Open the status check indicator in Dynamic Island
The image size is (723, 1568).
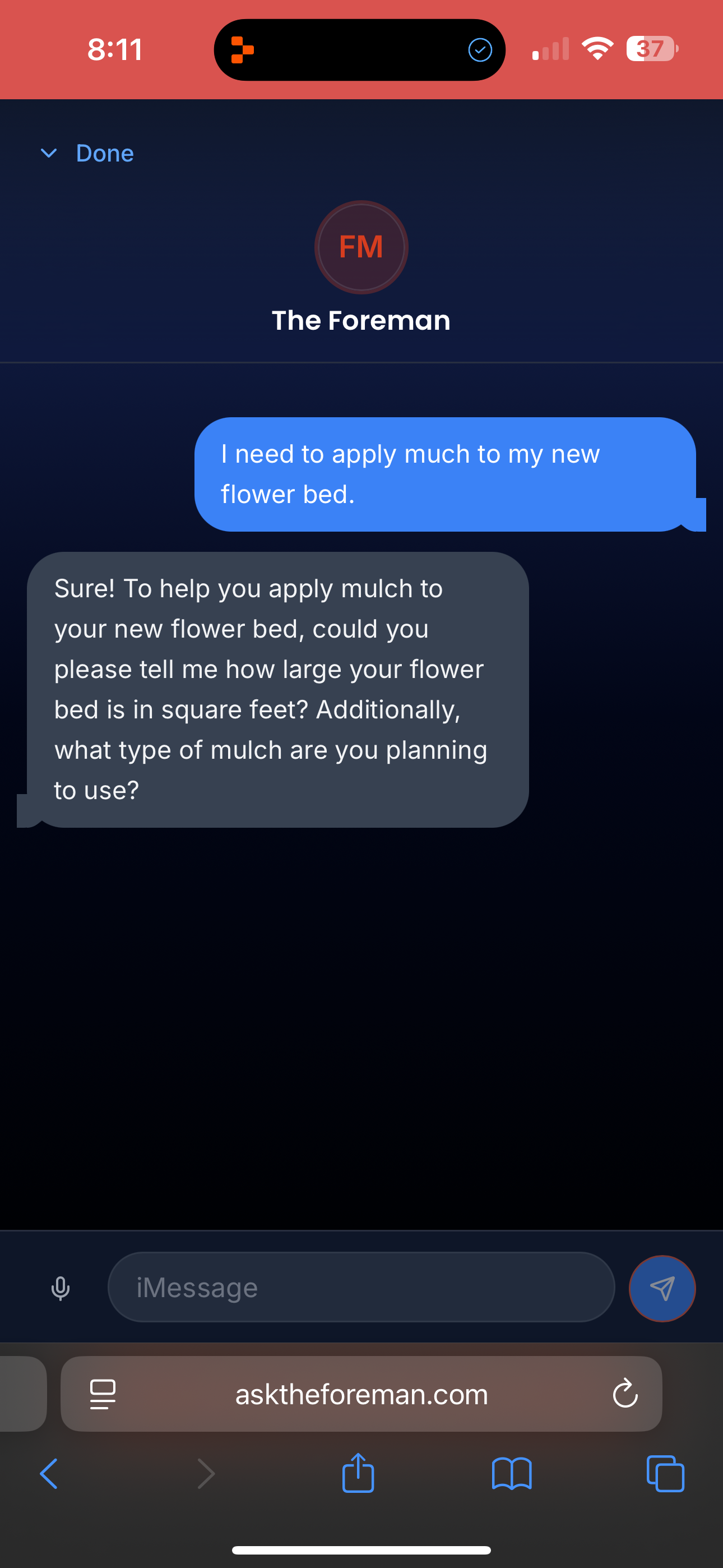pos(480,50)
